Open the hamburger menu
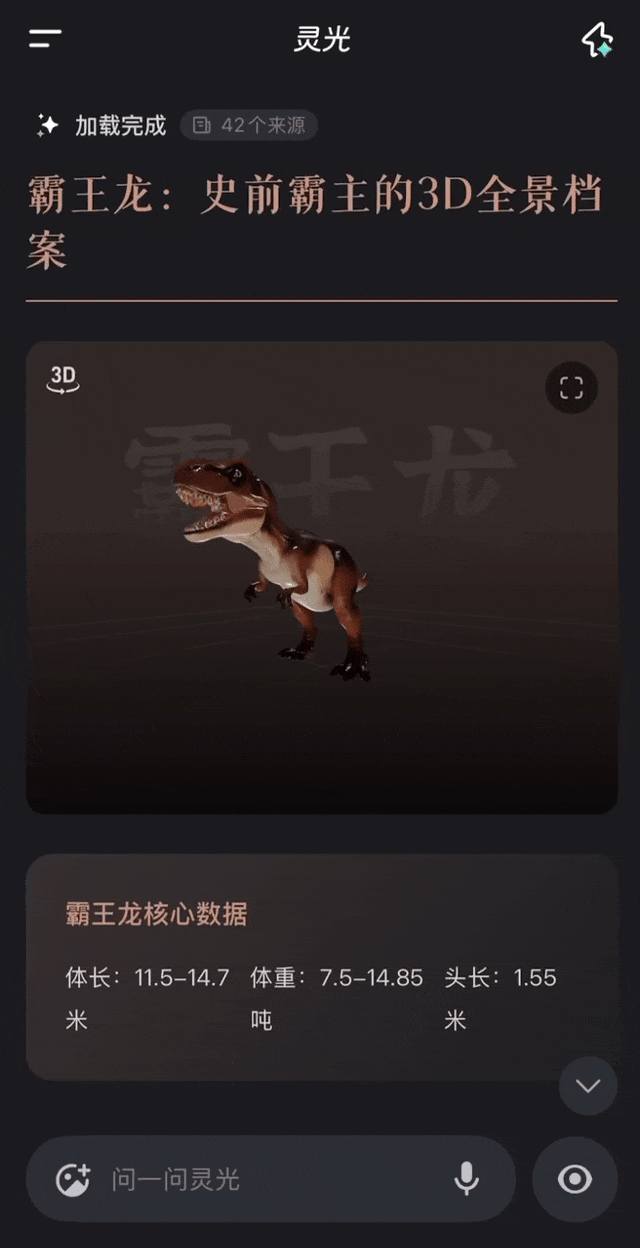Screen dimensions: 640x1248 pos(45,40)
